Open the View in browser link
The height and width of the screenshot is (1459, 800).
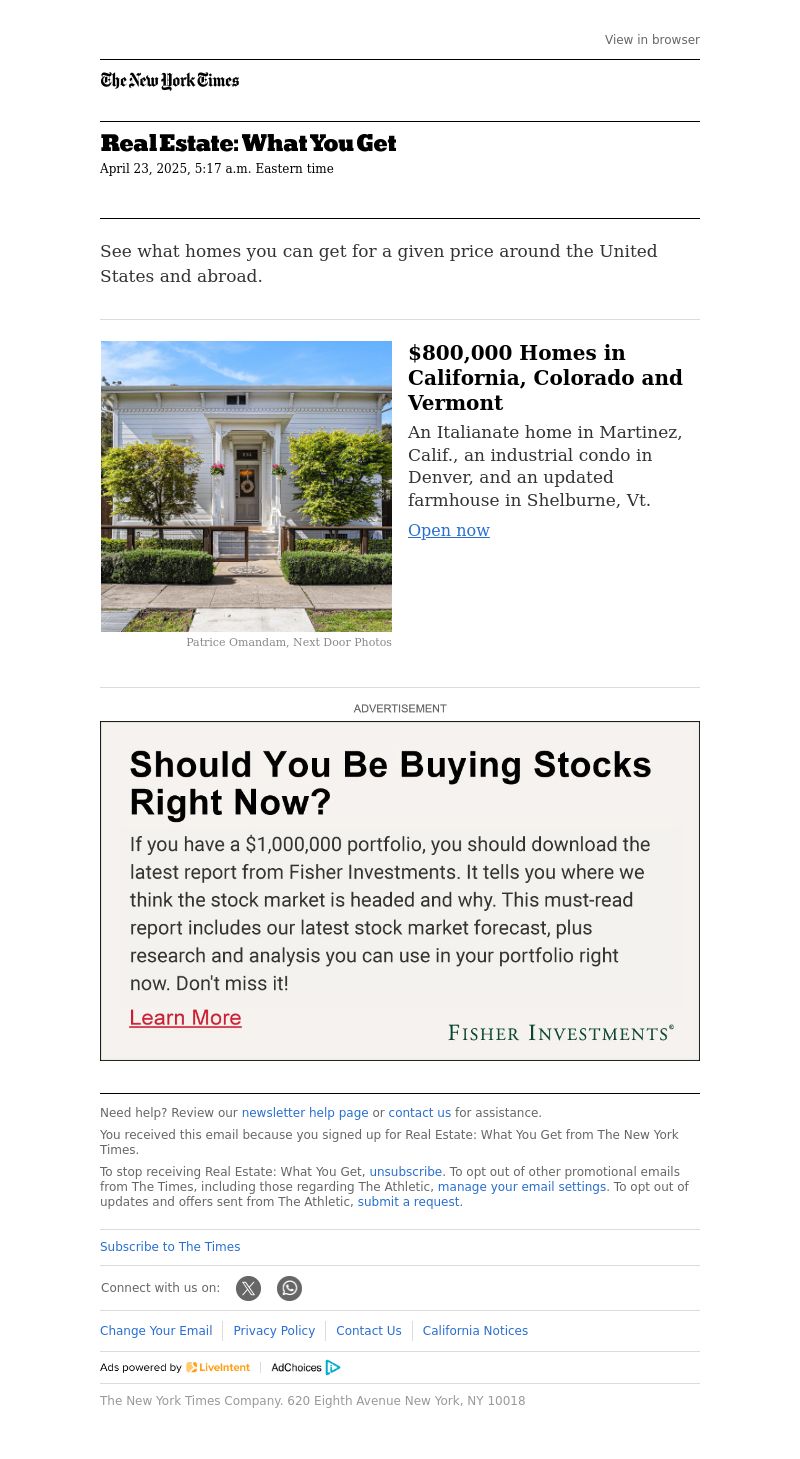click(652, 40)
